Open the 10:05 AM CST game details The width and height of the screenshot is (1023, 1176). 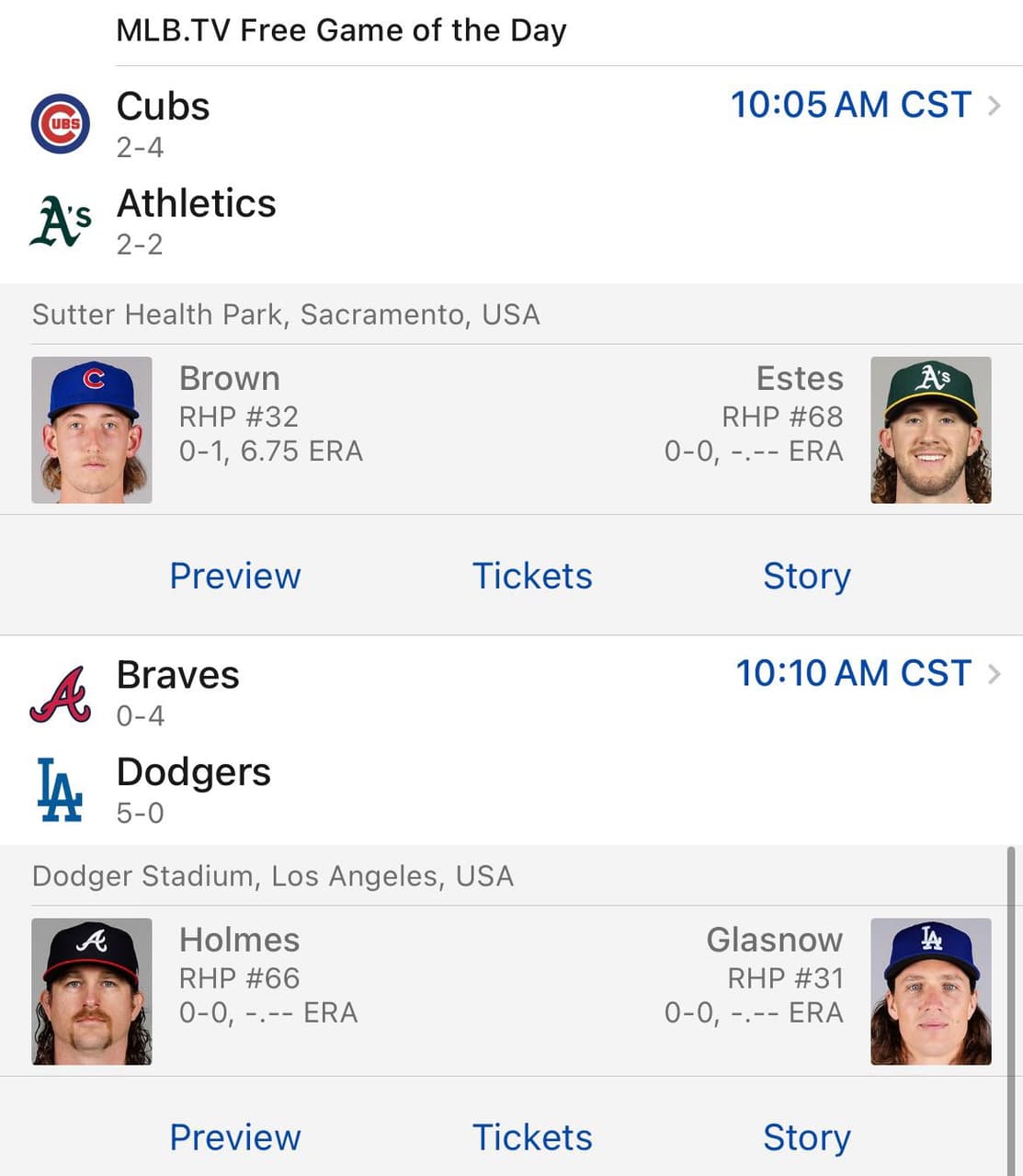[850, 105]
